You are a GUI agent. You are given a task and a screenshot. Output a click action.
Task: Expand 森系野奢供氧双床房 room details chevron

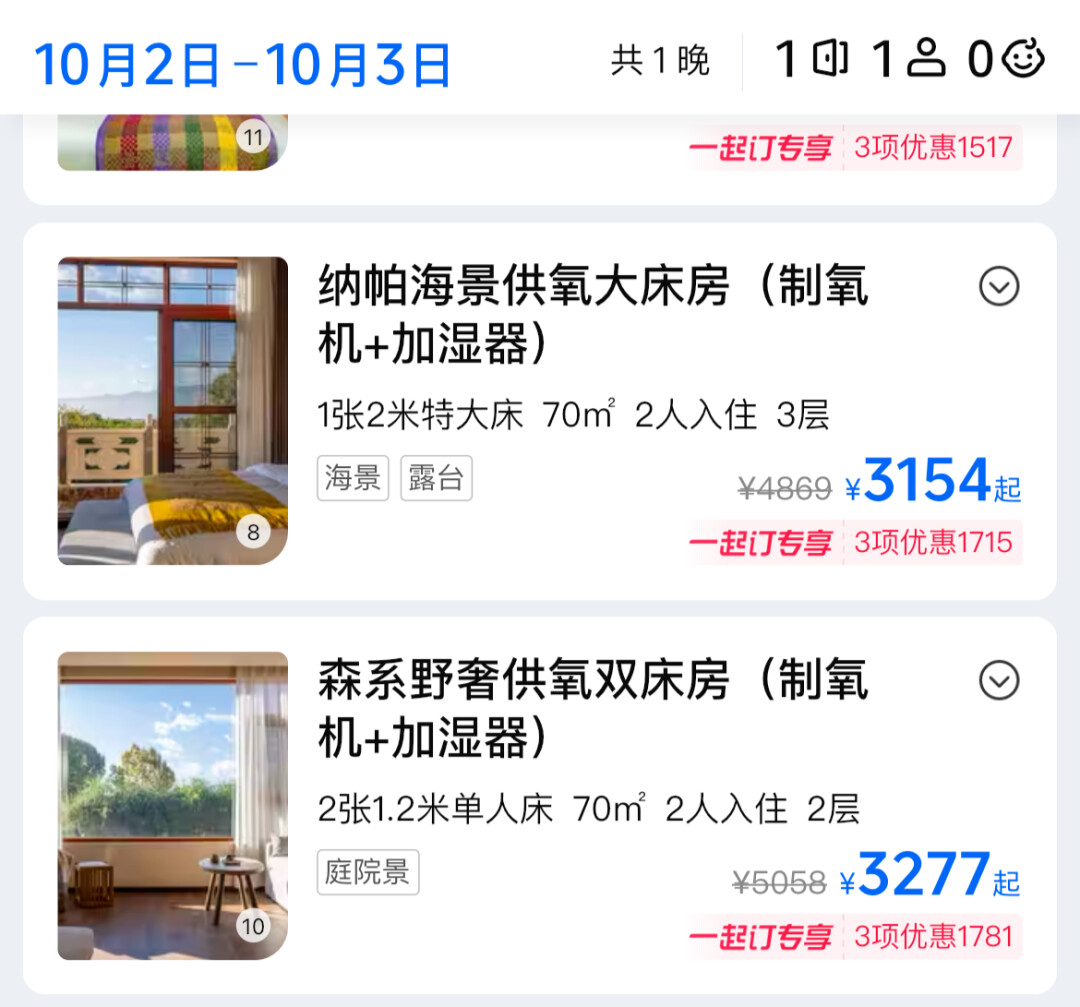click(x=998, y=681)
